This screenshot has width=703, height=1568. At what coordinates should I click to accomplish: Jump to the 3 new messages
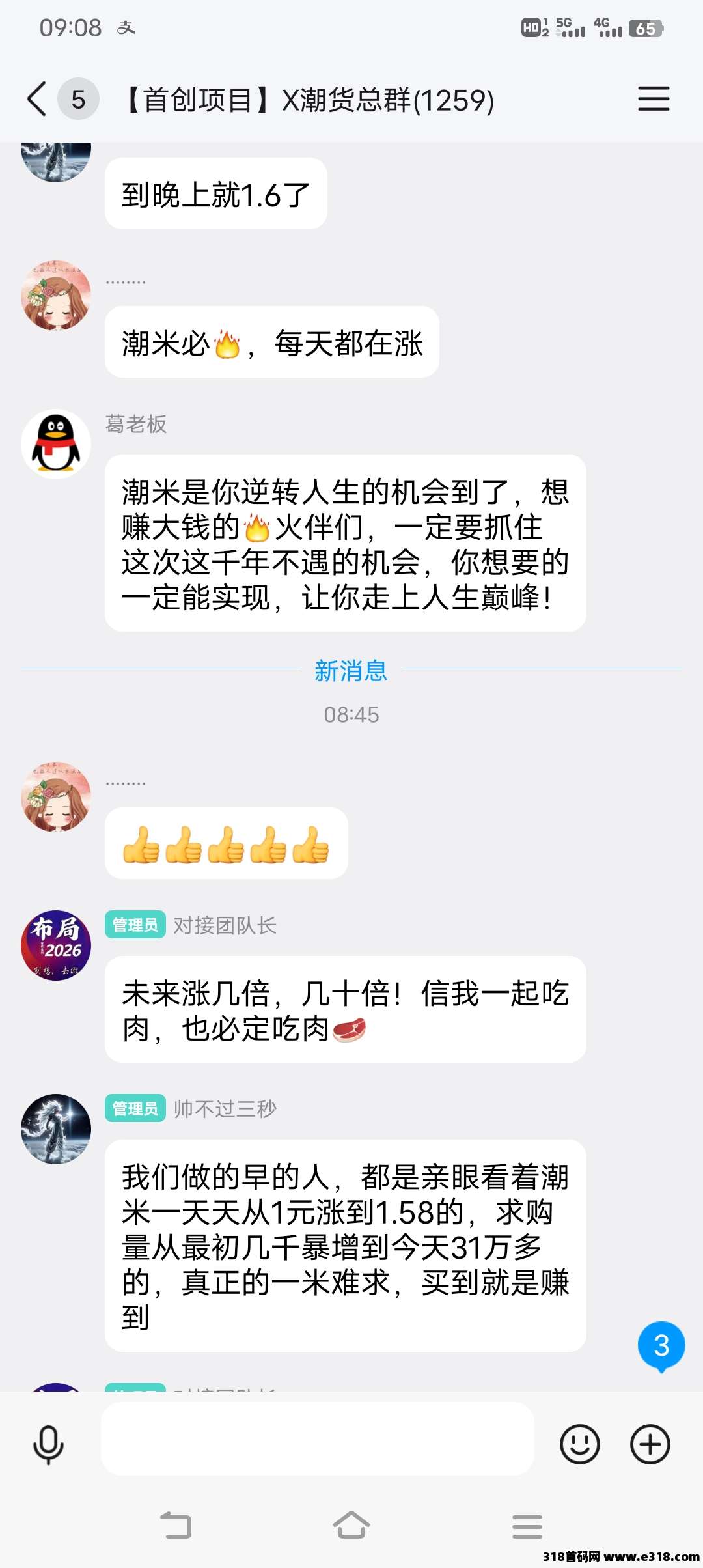[x=661, y=1345]
